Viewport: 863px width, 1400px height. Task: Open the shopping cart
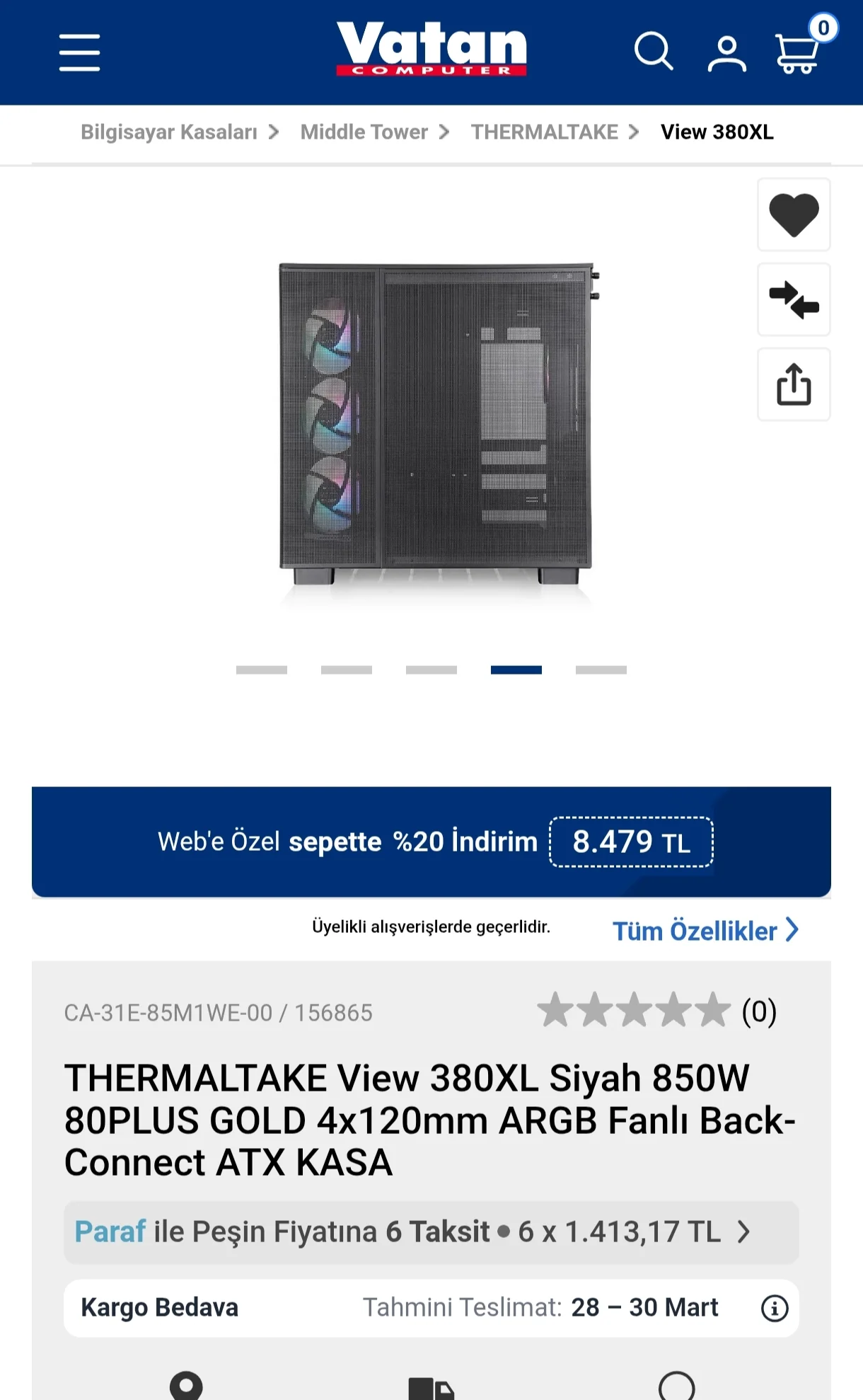(798, 52)
